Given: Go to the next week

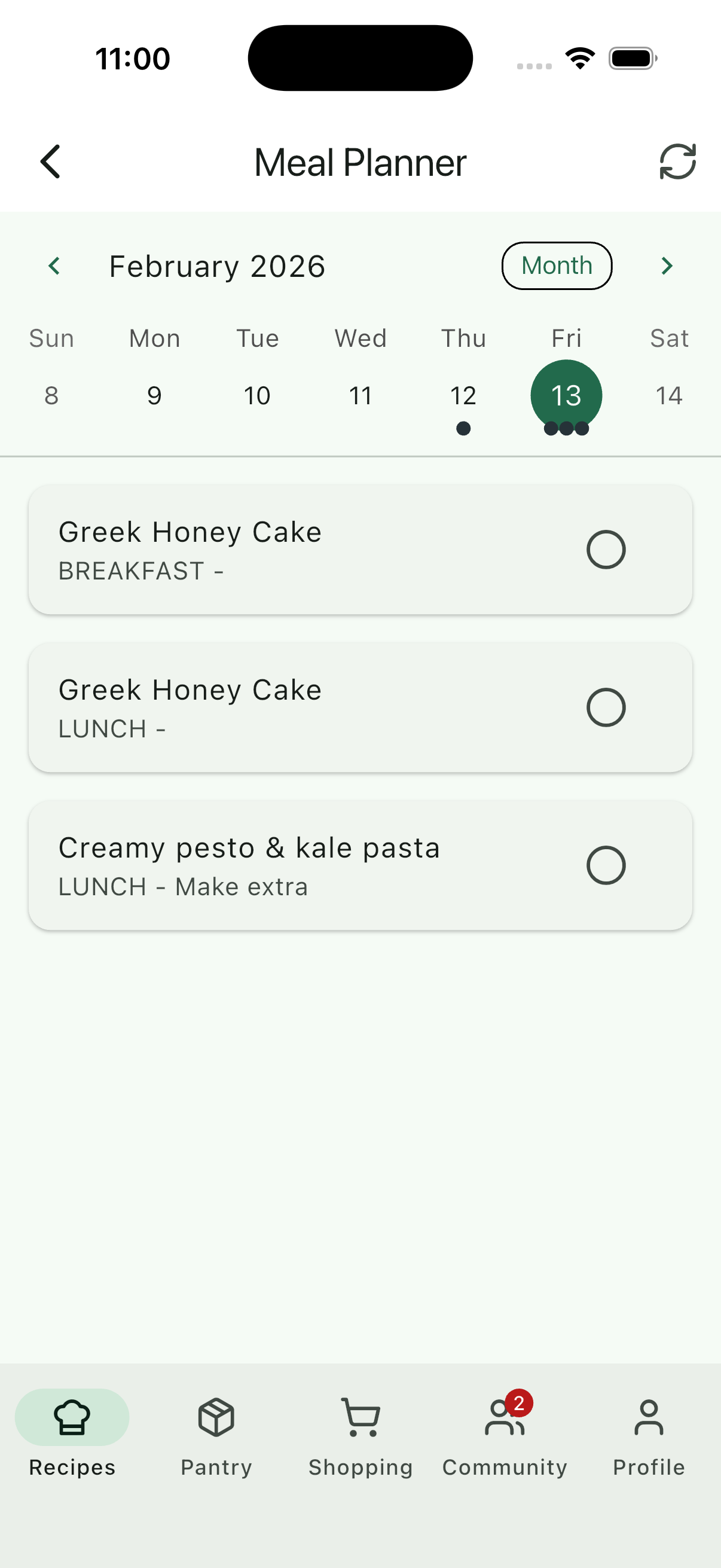Looking at the screenshot, I should click(667, 266).
